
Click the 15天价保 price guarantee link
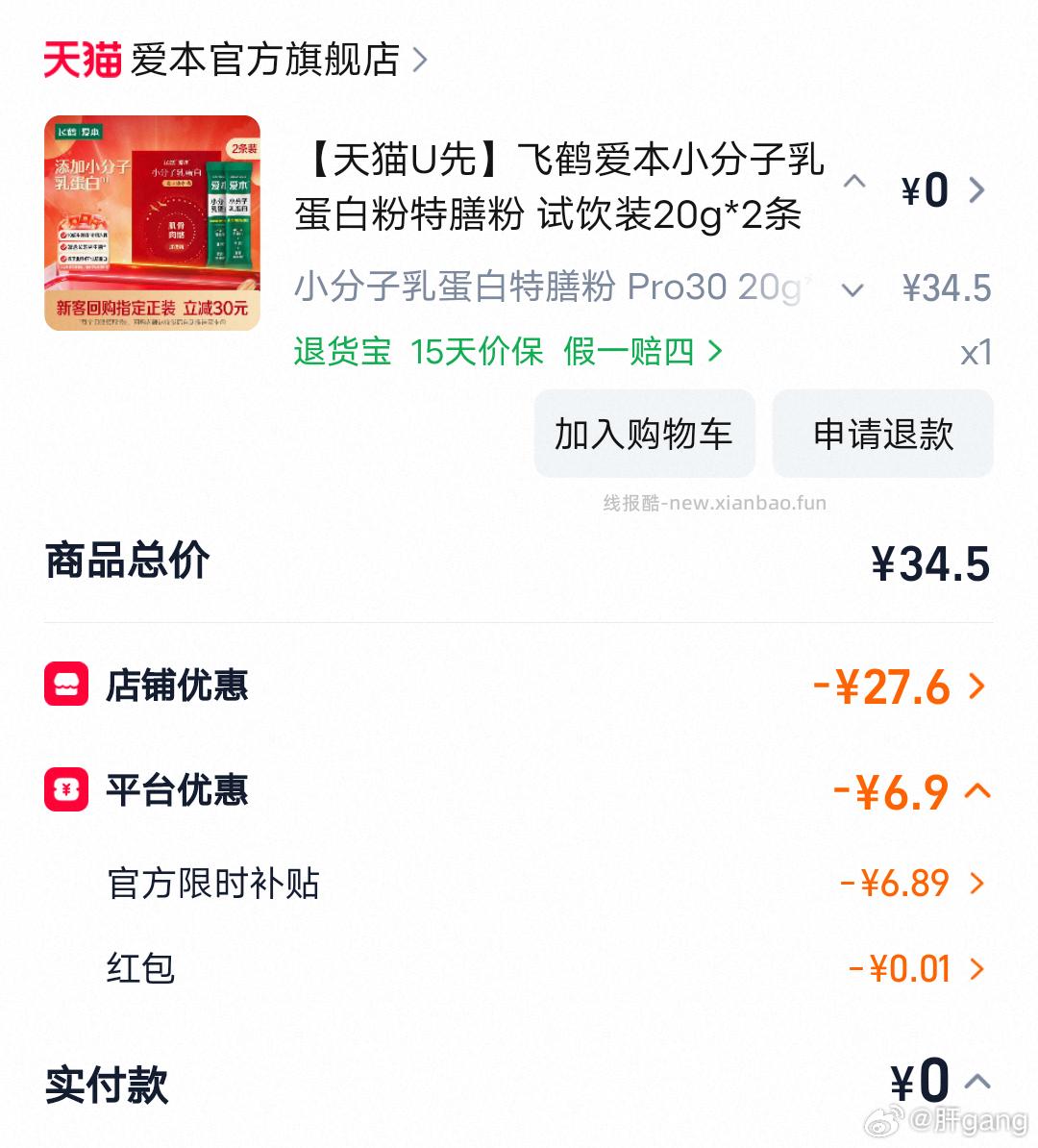[475, 352]
